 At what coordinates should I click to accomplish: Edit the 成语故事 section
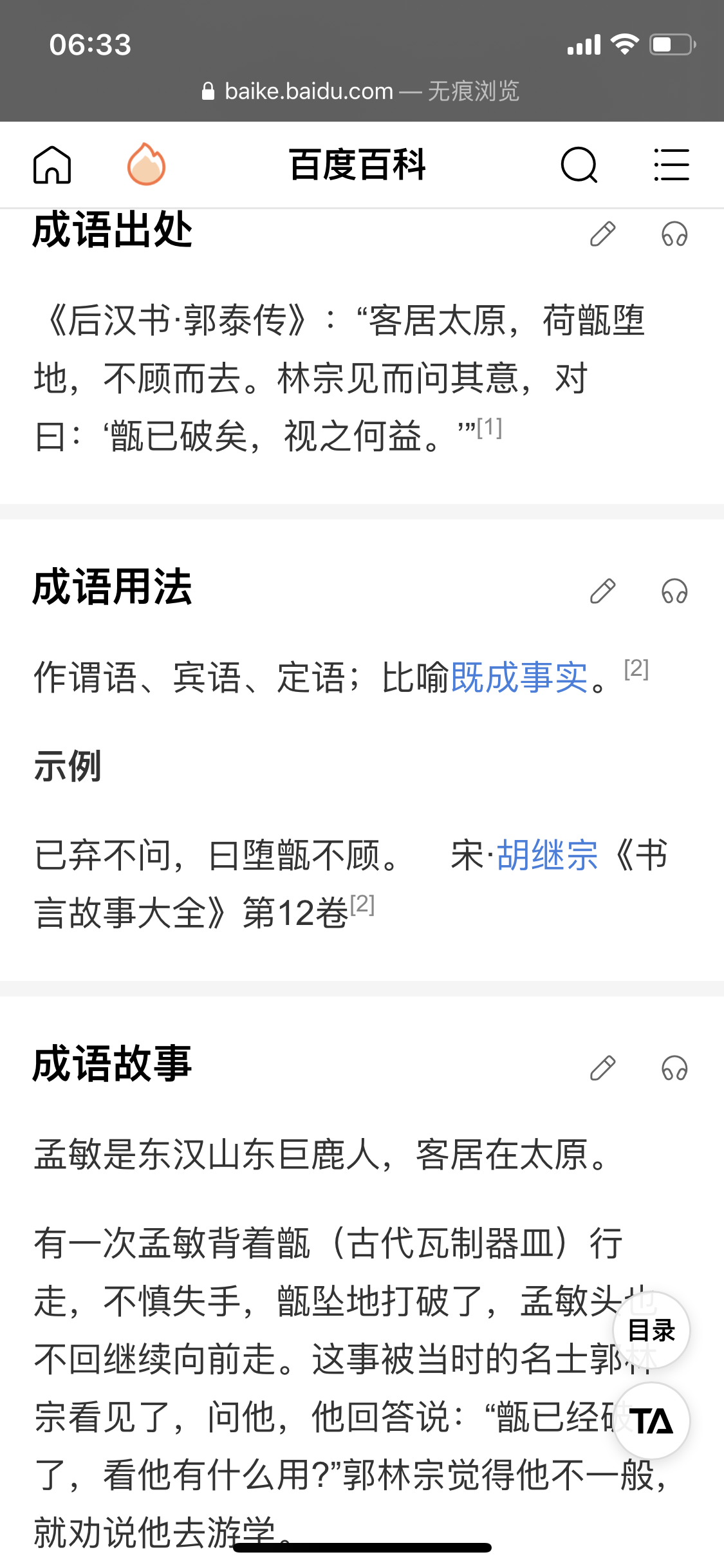(x=602, y=1068)
